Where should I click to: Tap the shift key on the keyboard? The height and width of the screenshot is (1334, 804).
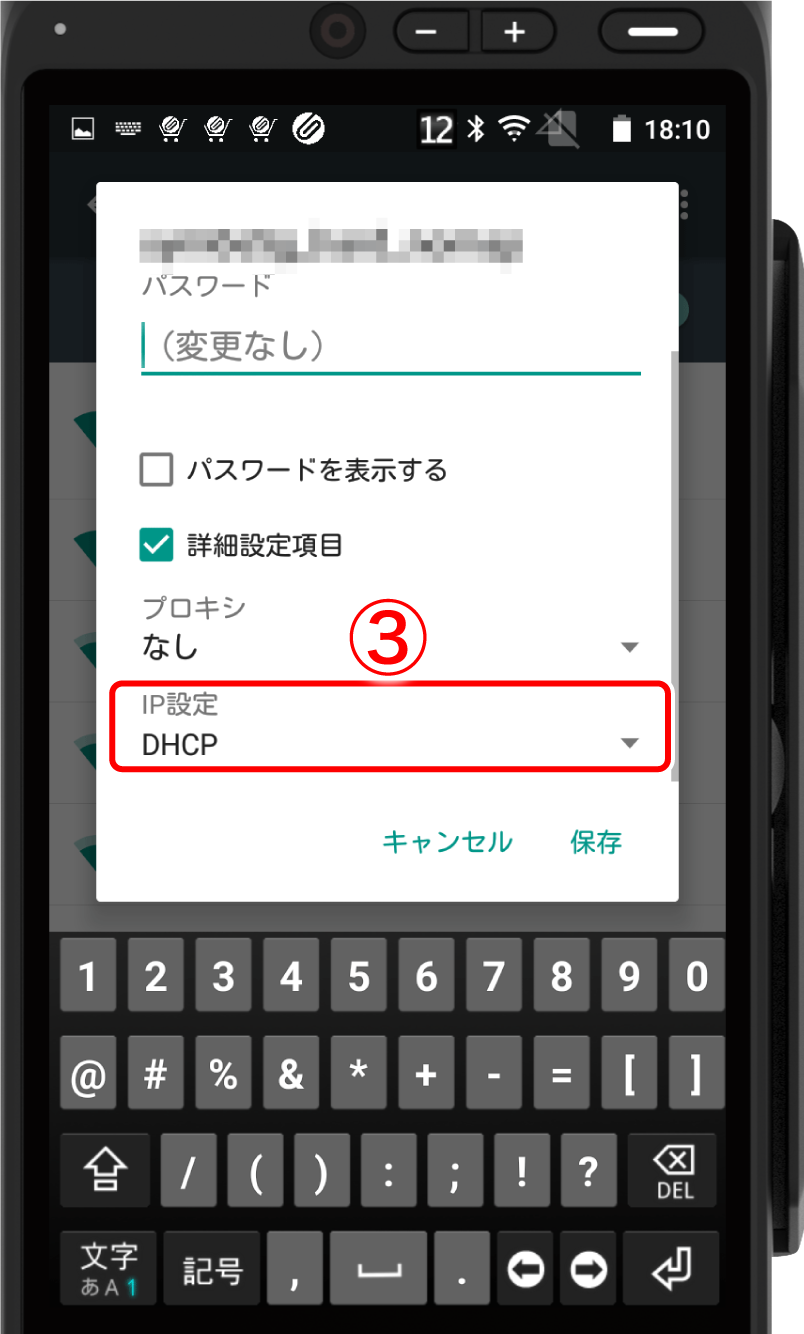[106, 1171]
